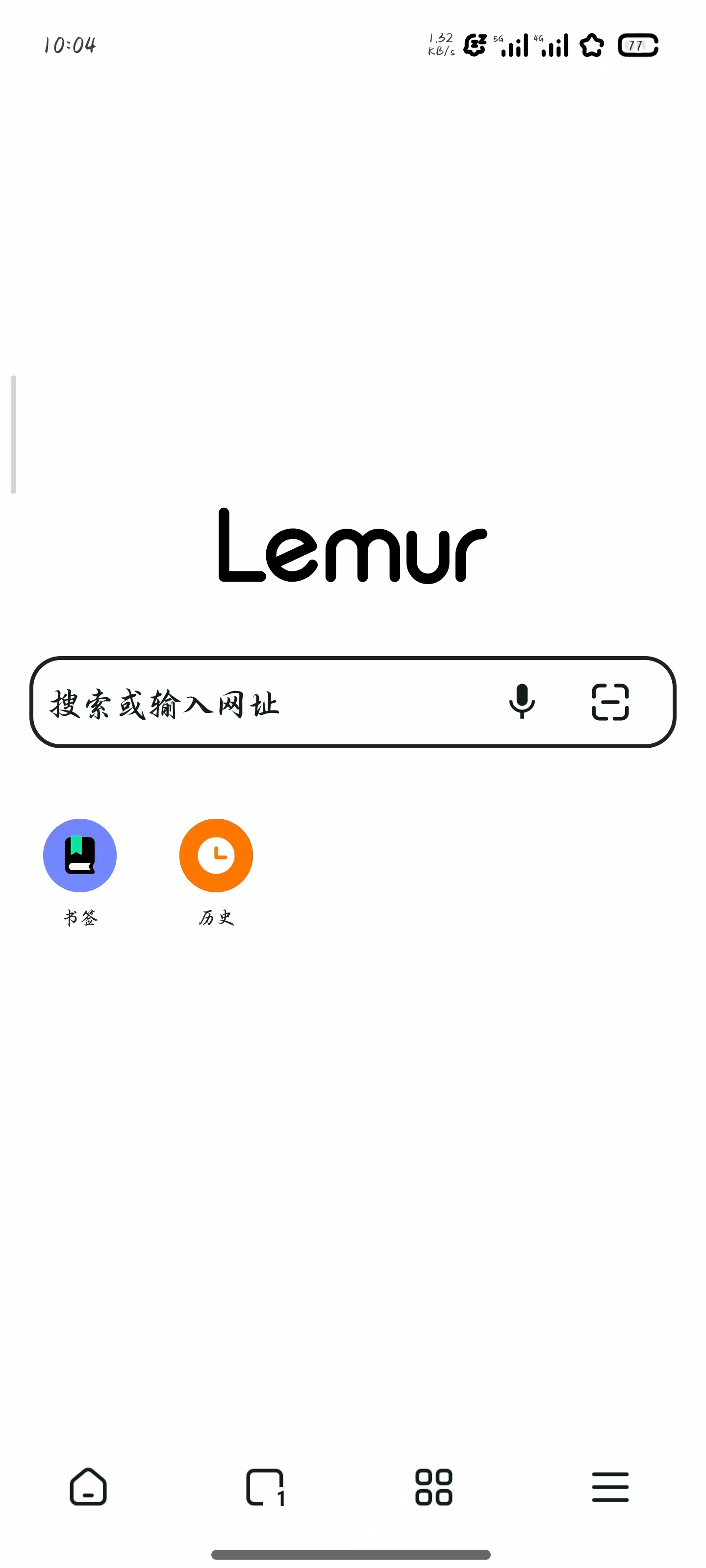706x1568 pixels.
Task: Open the 书签 bookmarks shortcut
Action: pos(80,855)
